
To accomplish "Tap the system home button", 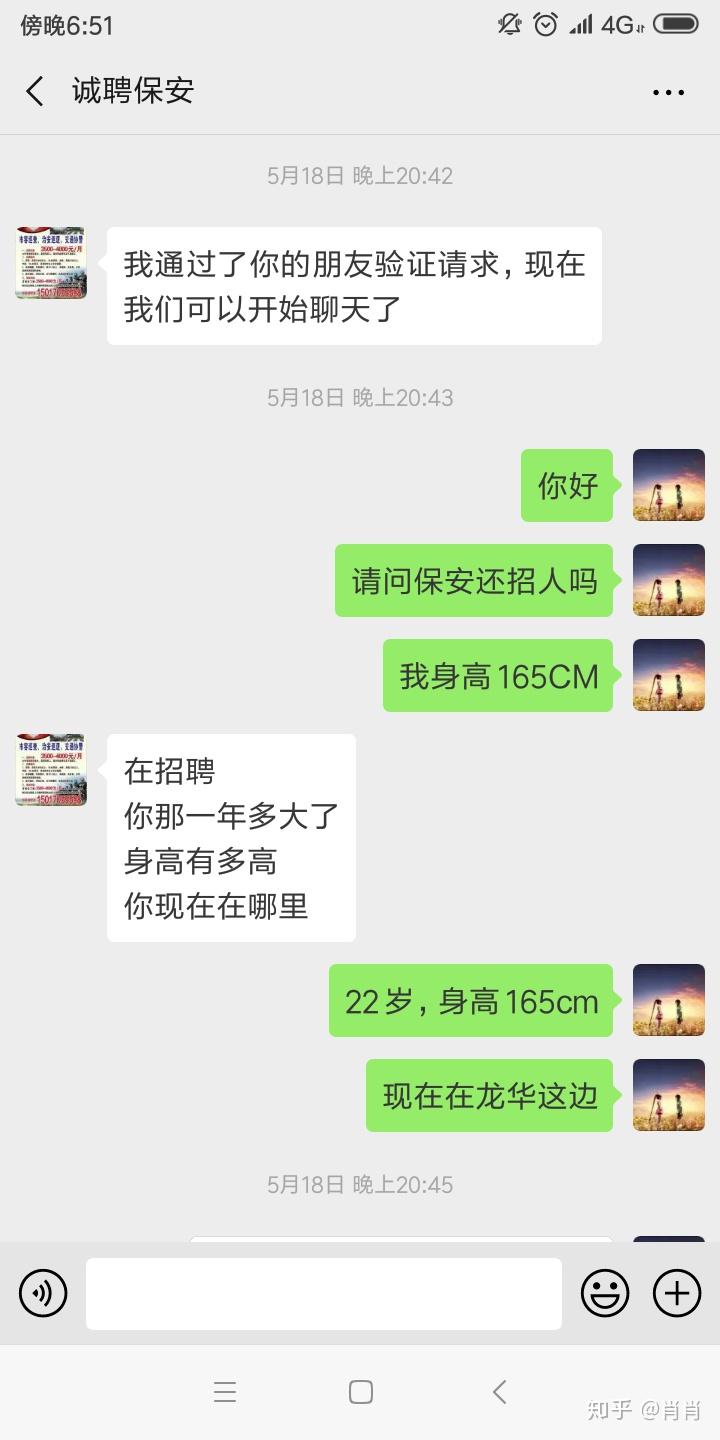I will point(361,1392).
